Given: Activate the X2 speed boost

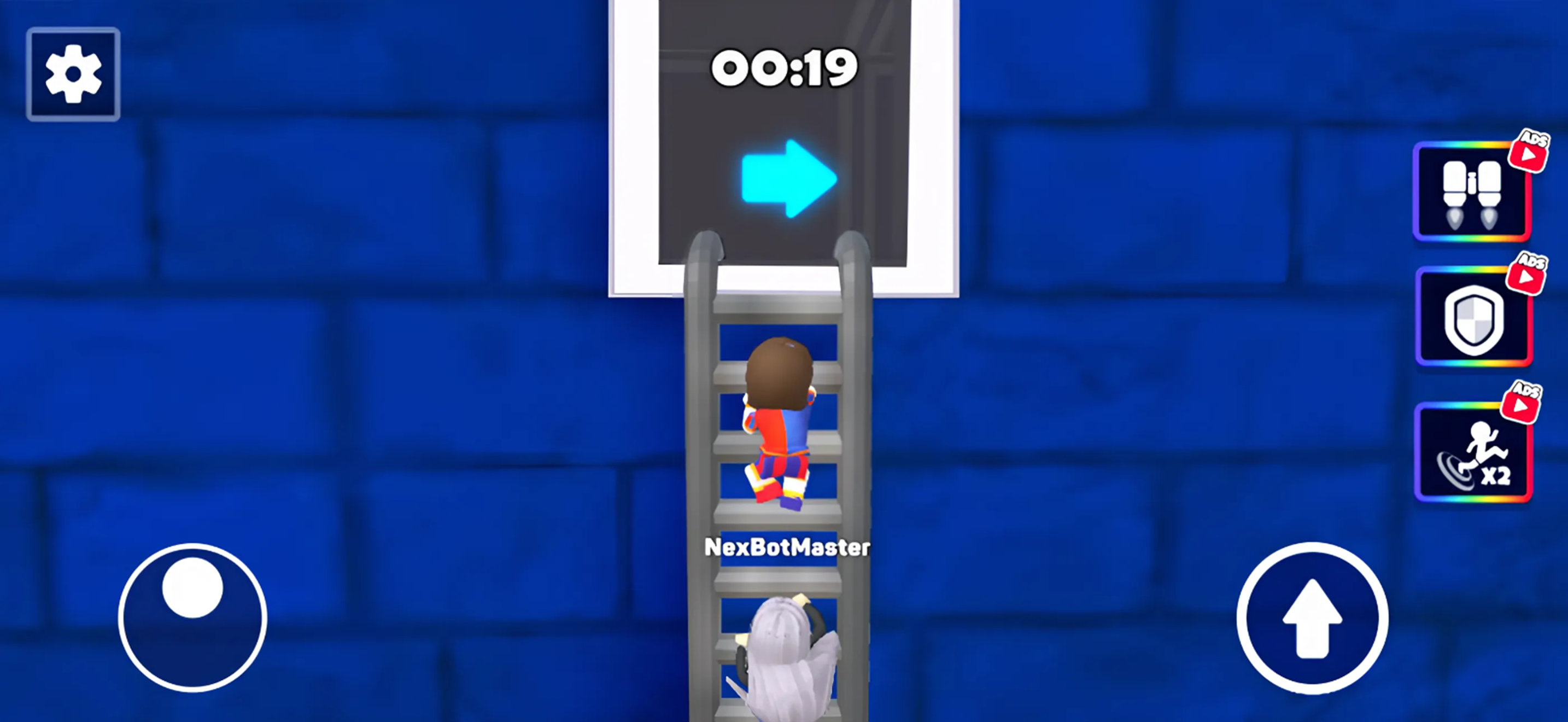Looking at the screenshot, I should pyautogui.click(x=1473, y=453).
